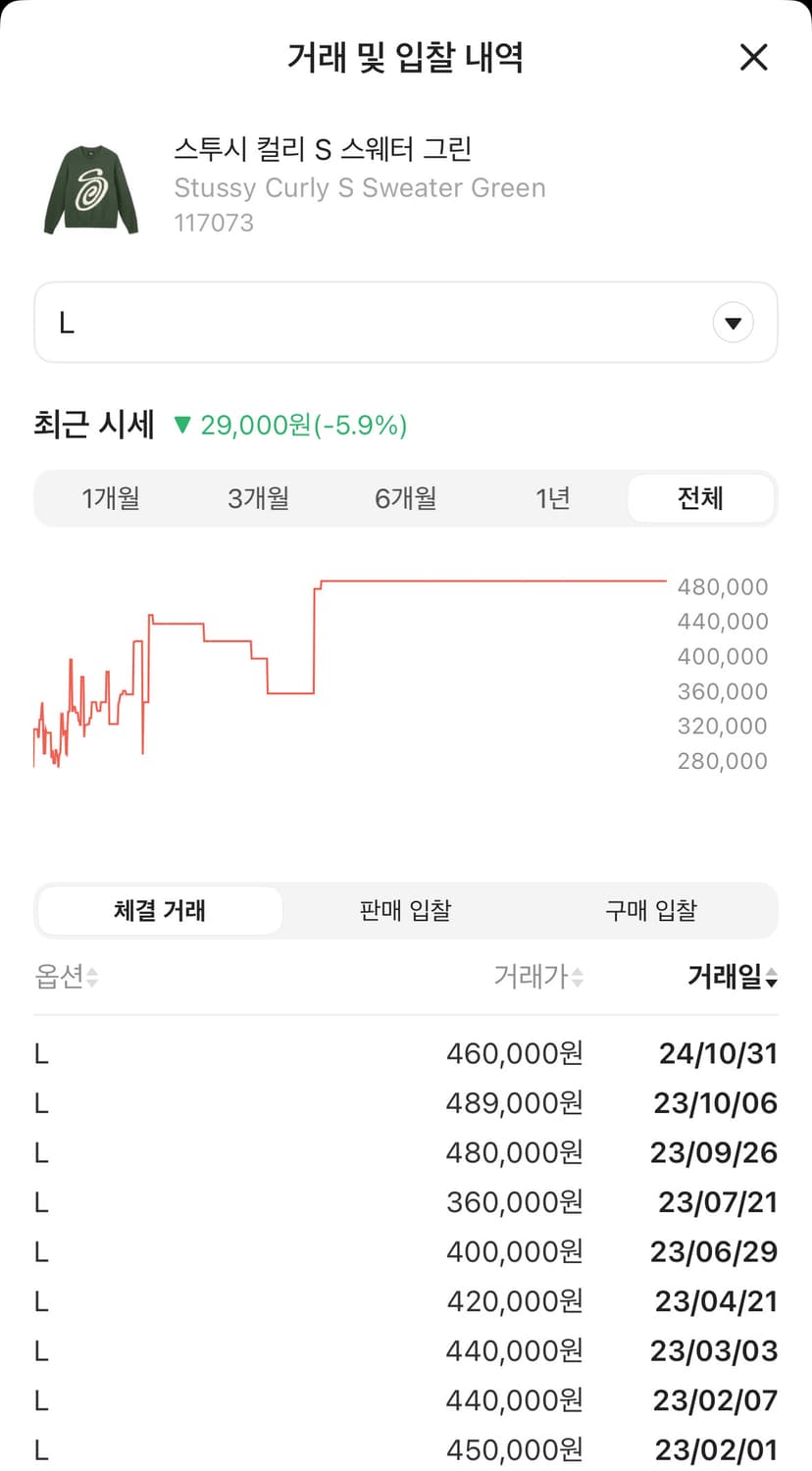View price history for 1년

[552, 498]
